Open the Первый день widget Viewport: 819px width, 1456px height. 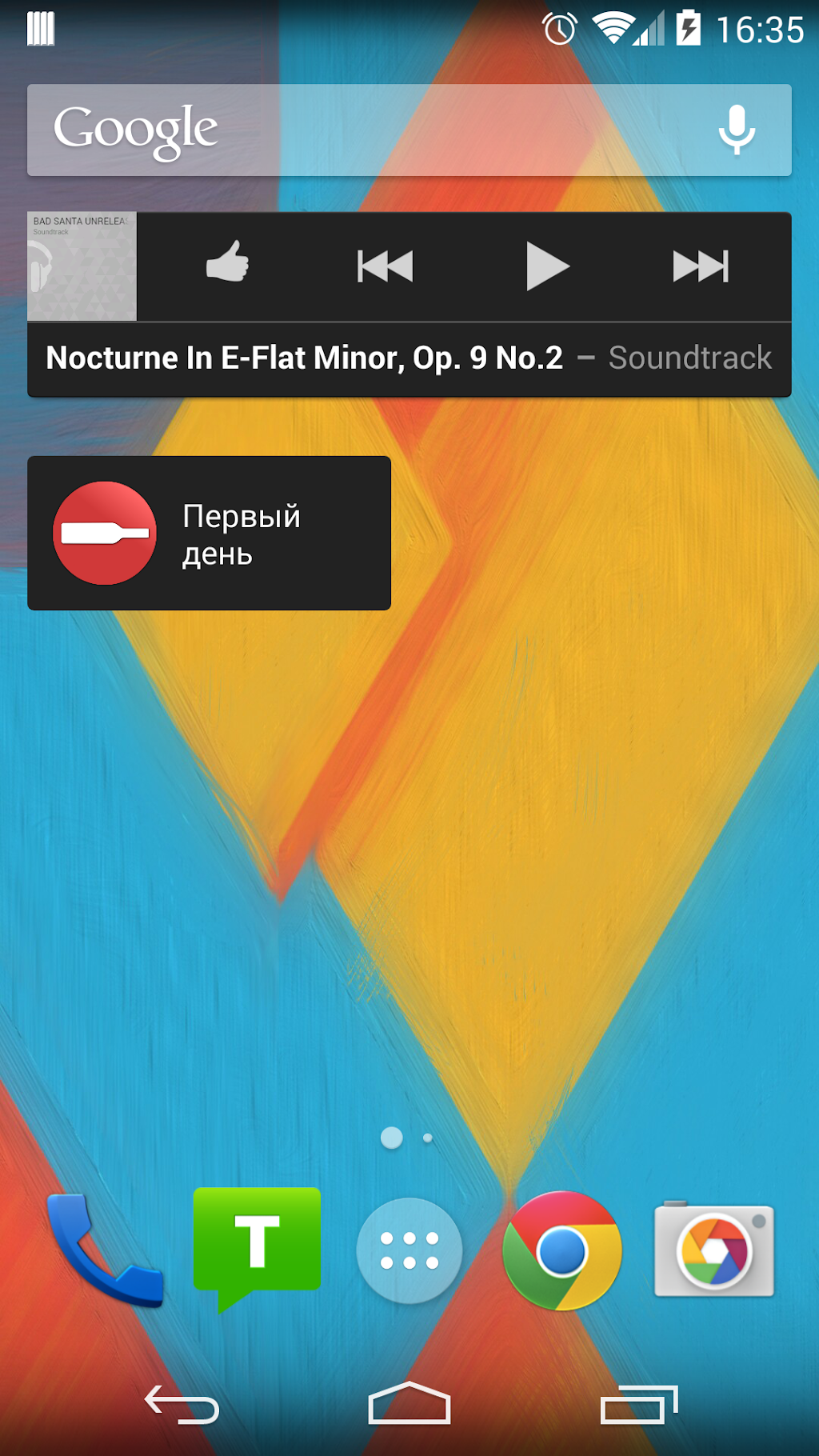click(209, 534)
